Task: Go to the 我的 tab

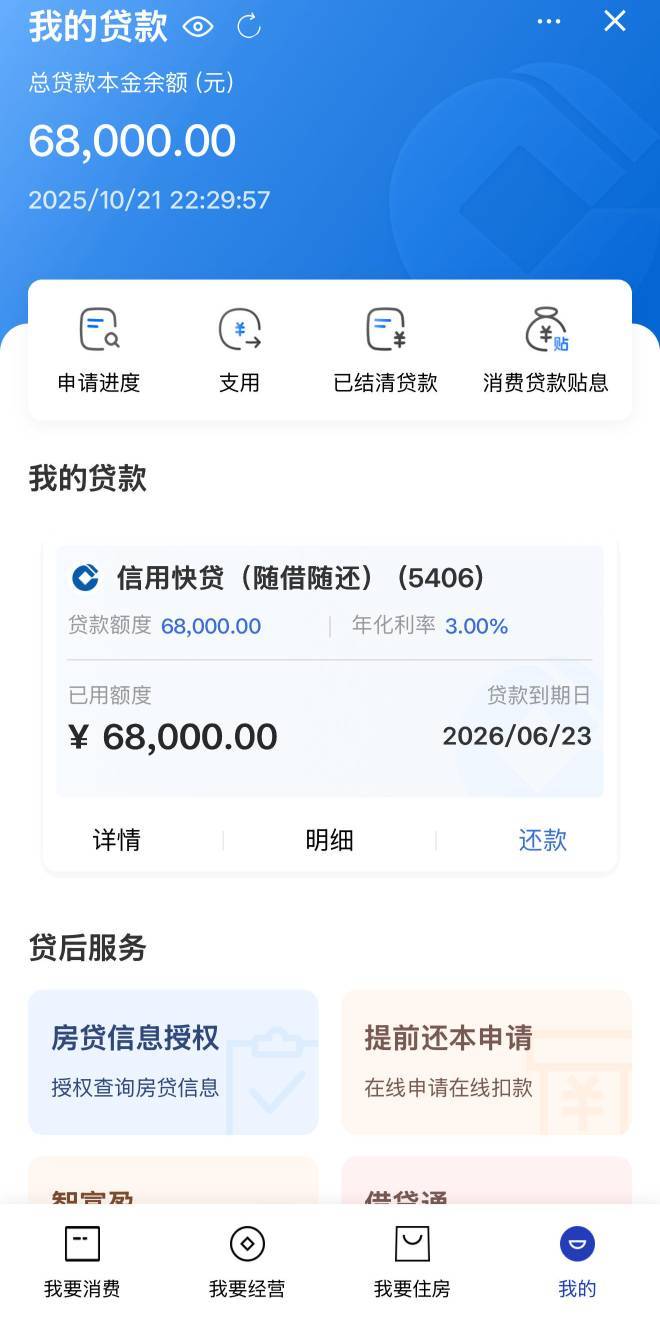Action: tap(577, 1263)
